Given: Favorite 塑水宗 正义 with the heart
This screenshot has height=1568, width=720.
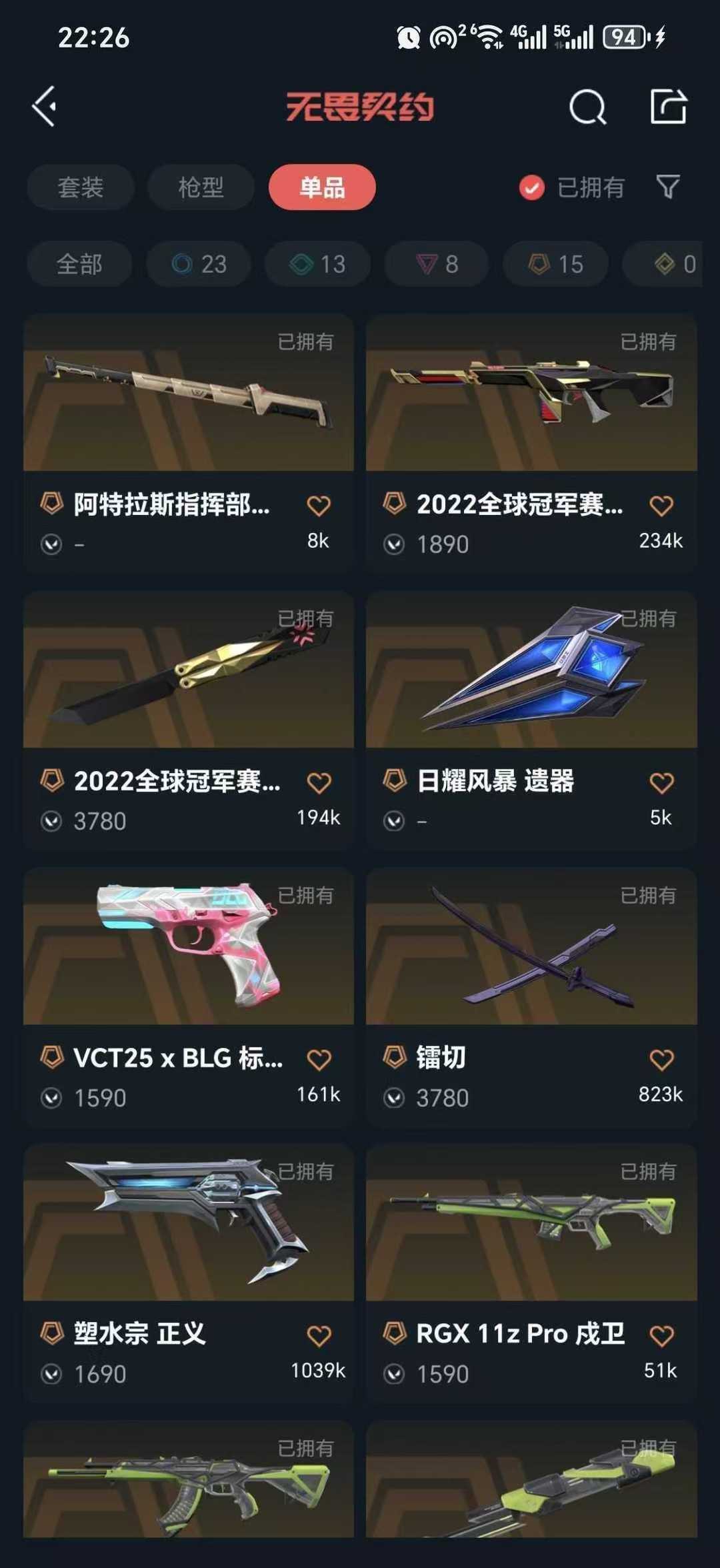Looking at the screenshot, I should (319, 1335).
